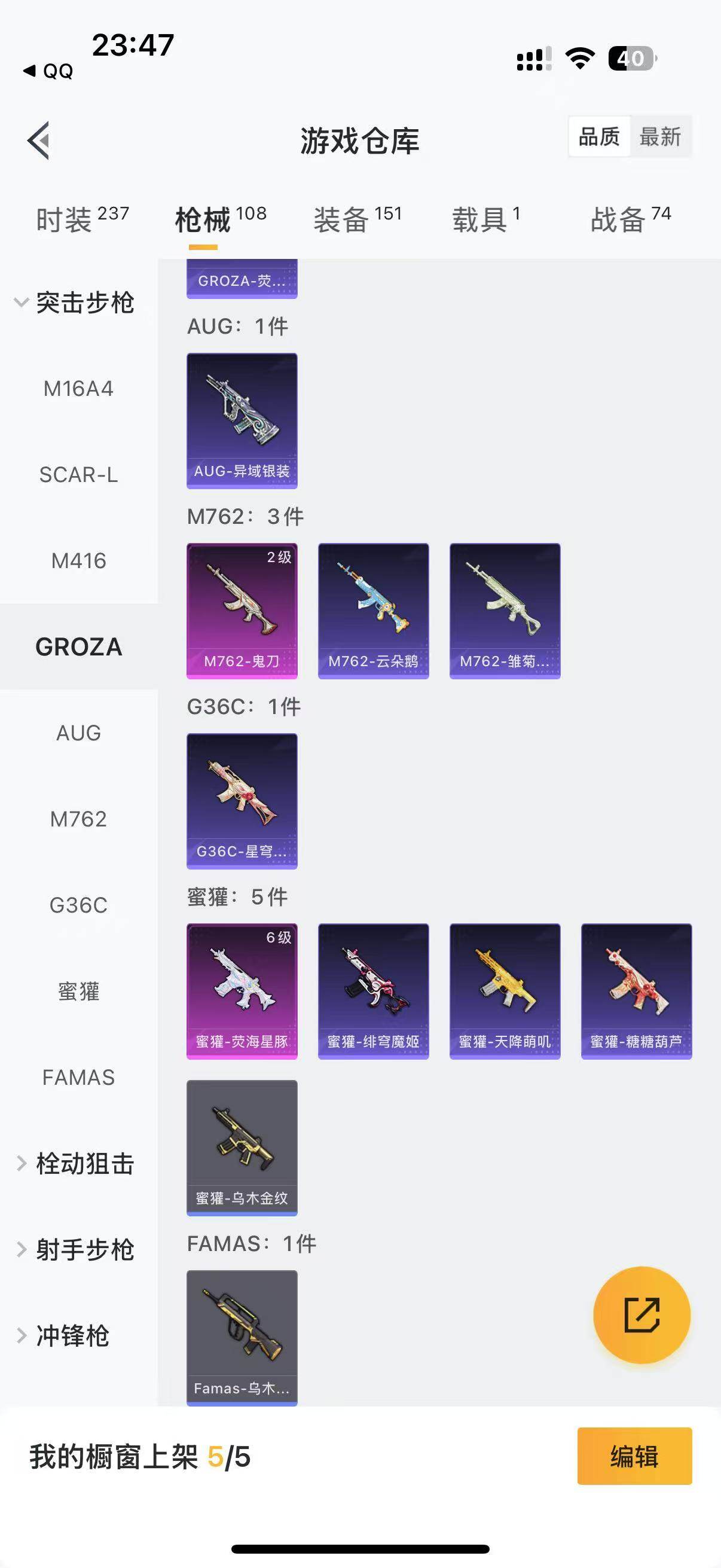721x1568 pixels.
Task: Expand the 栓动狙击 category
Action: (x=74, y=1163)
